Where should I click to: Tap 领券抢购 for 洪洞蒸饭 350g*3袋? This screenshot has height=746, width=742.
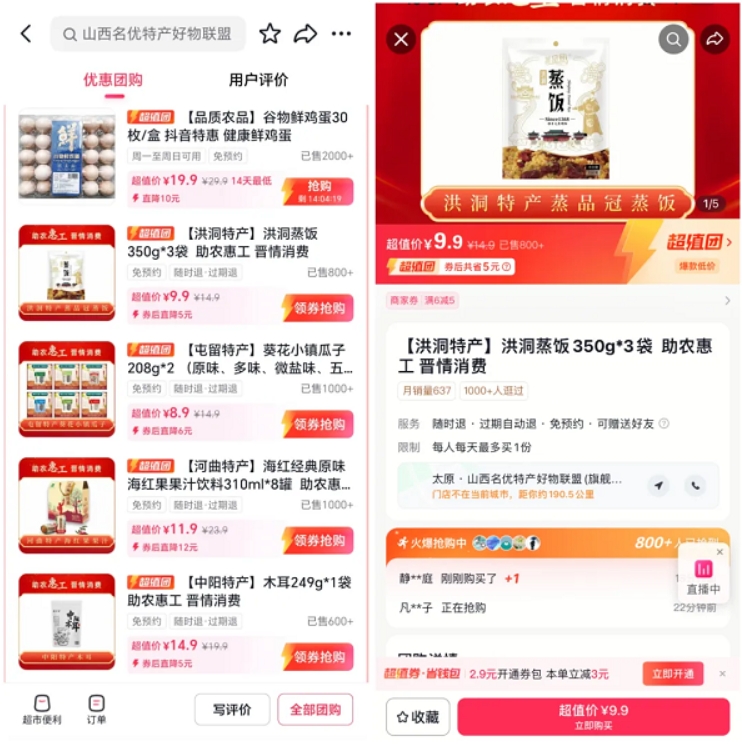tap(318, 308)
